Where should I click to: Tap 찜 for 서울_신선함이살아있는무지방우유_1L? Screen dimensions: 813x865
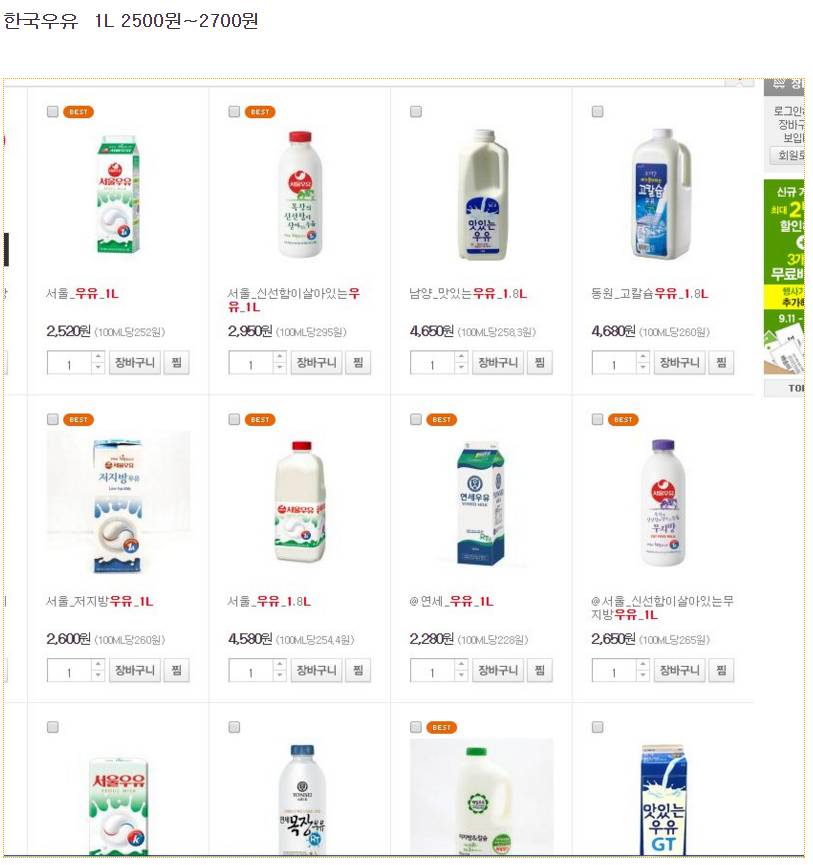(722, 671)
